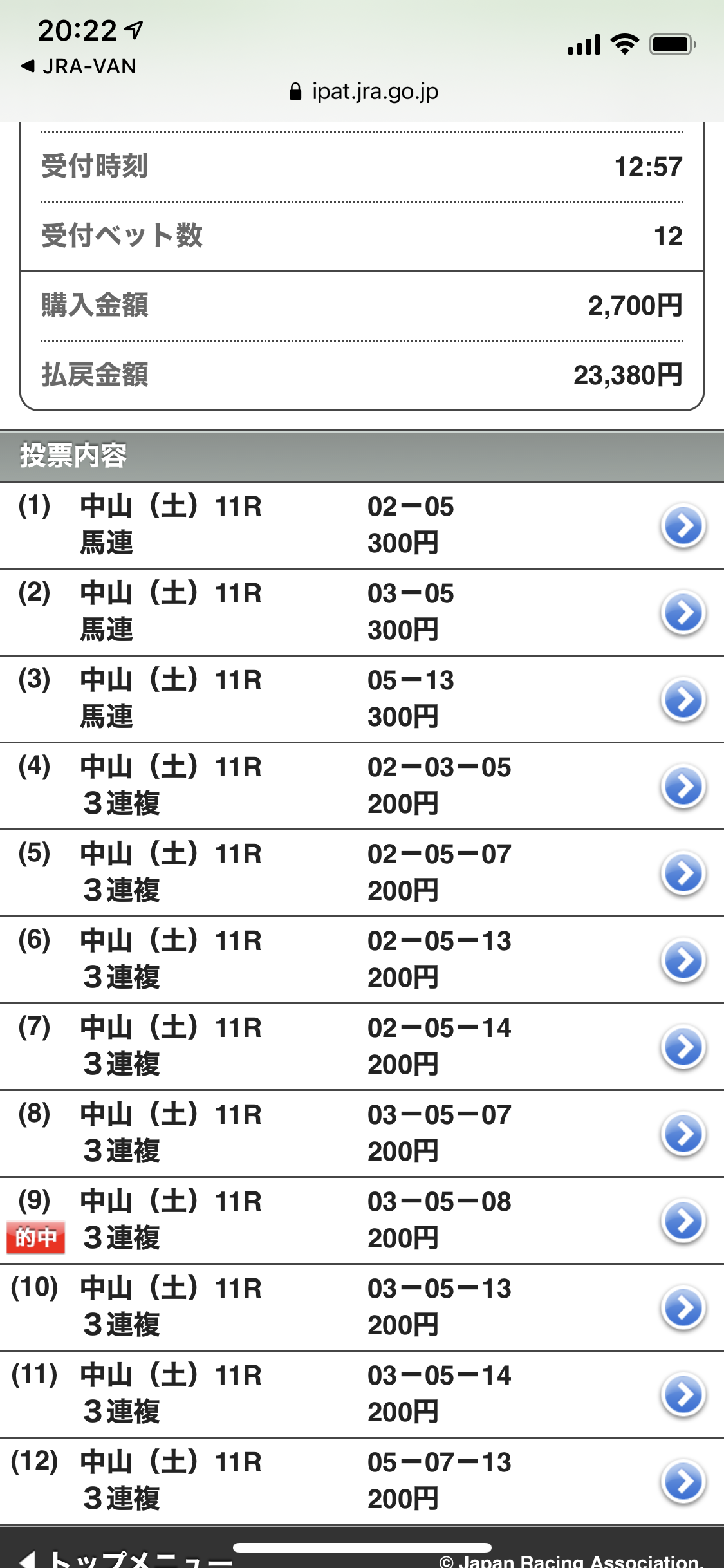
Task: Open bet (1) 馬連 02-05 details
Action: (x=683, y=526)
